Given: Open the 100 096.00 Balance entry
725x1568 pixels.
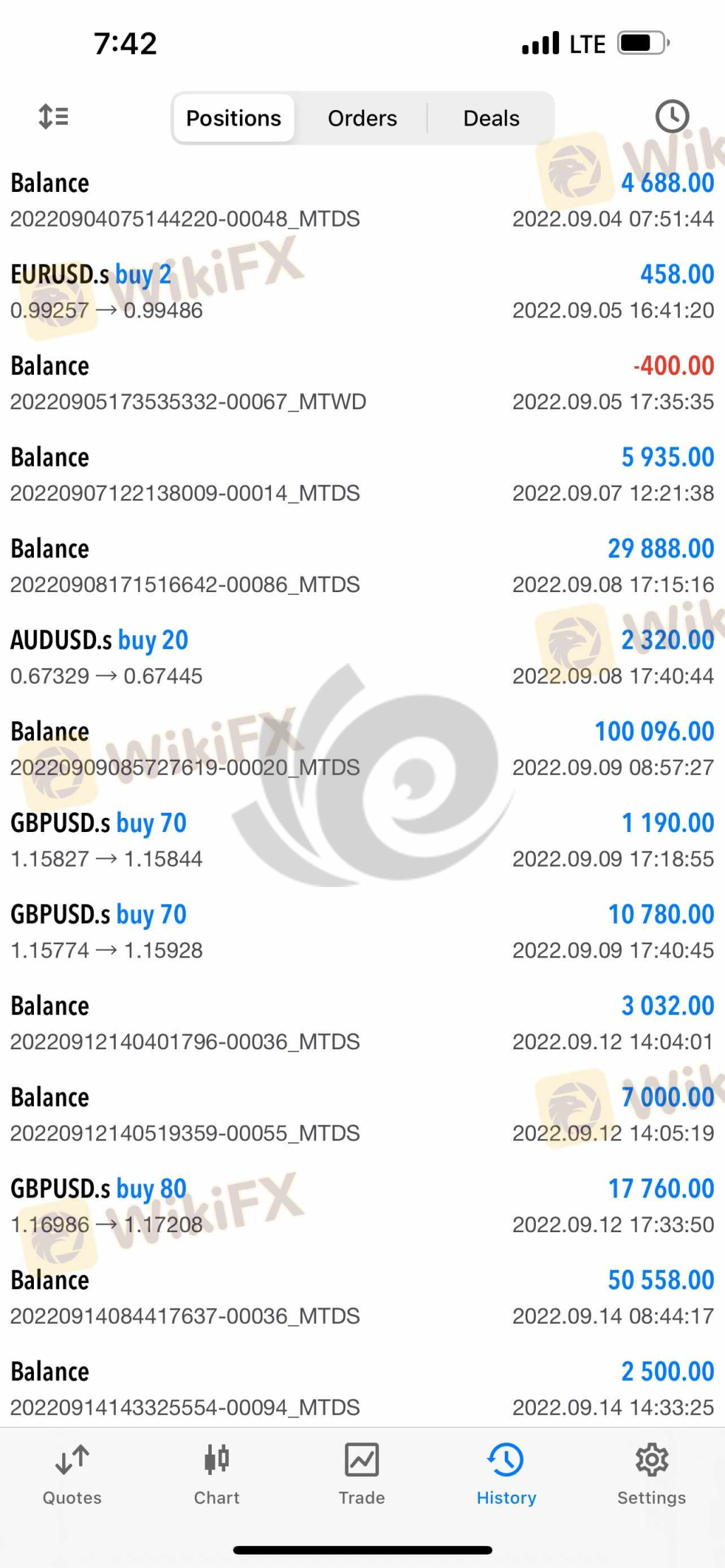Looking at the screenshot, I should (x=362, y=749).
